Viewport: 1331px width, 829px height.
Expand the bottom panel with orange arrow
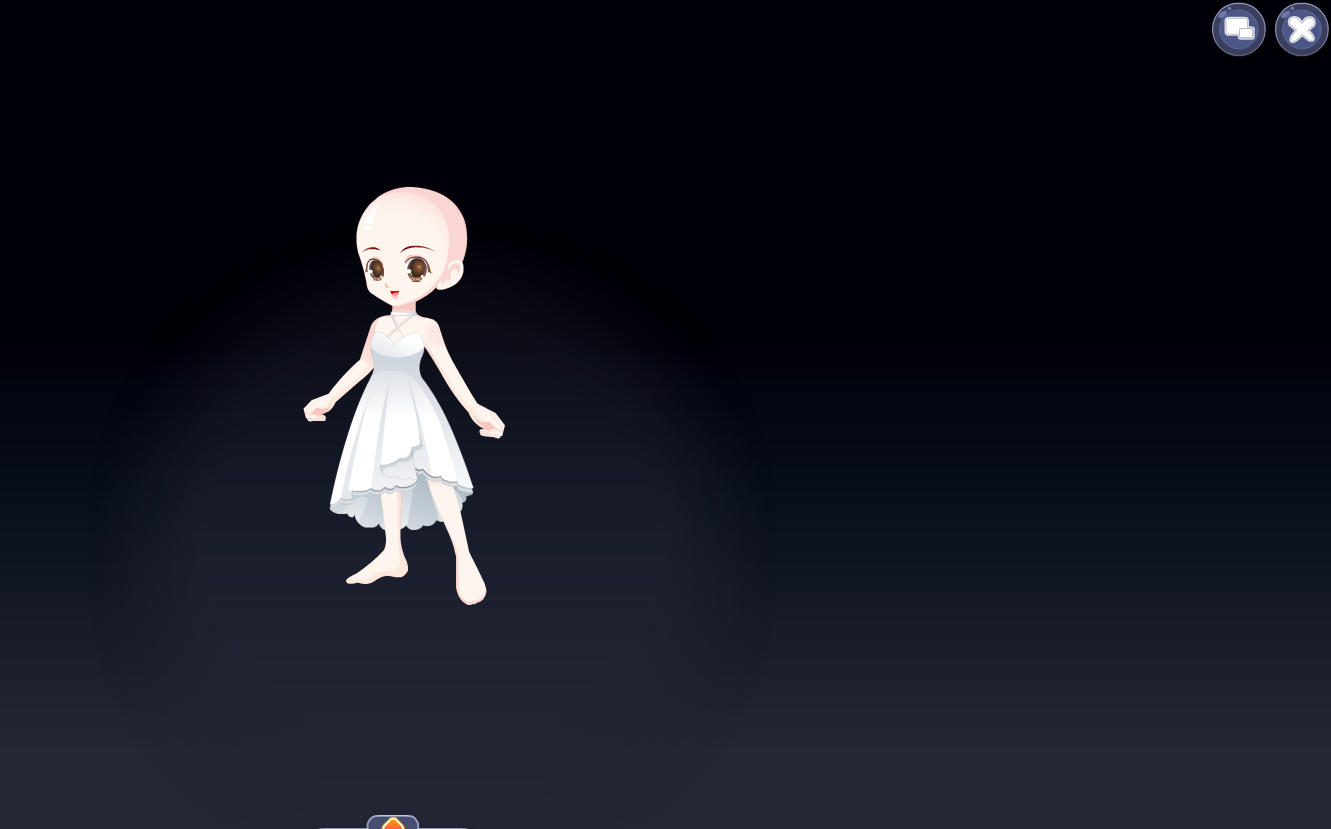[393, 823]
